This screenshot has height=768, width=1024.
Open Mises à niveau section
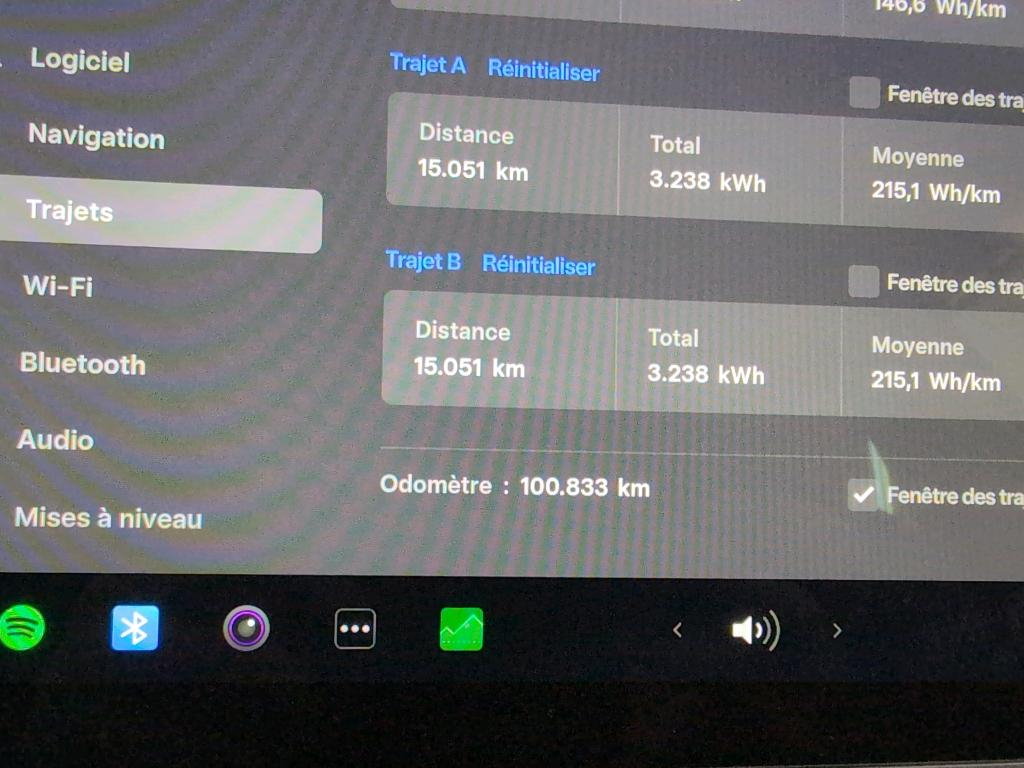[108, 518]
